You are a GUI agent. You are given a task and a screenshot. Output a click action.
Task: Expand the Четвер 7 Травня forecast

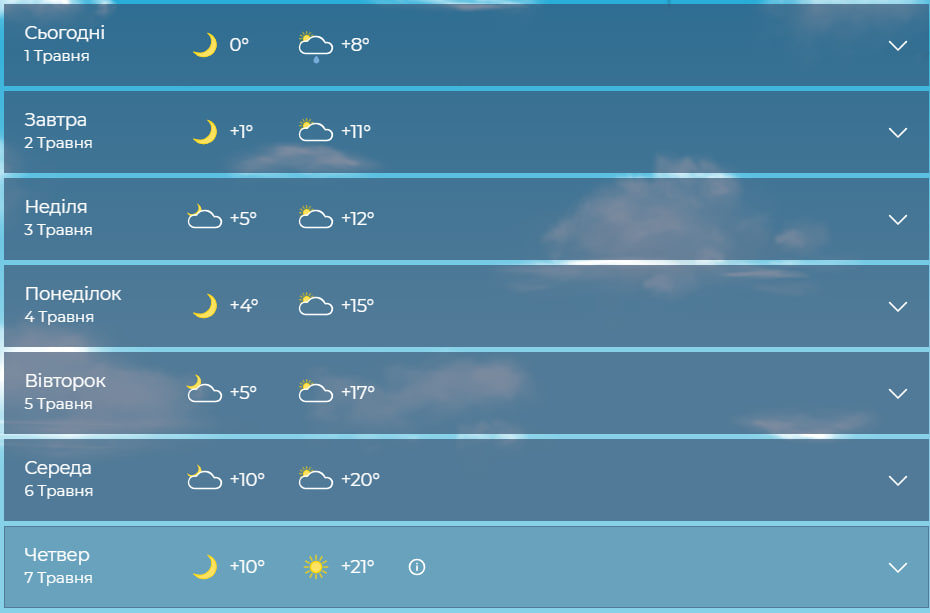897,568
